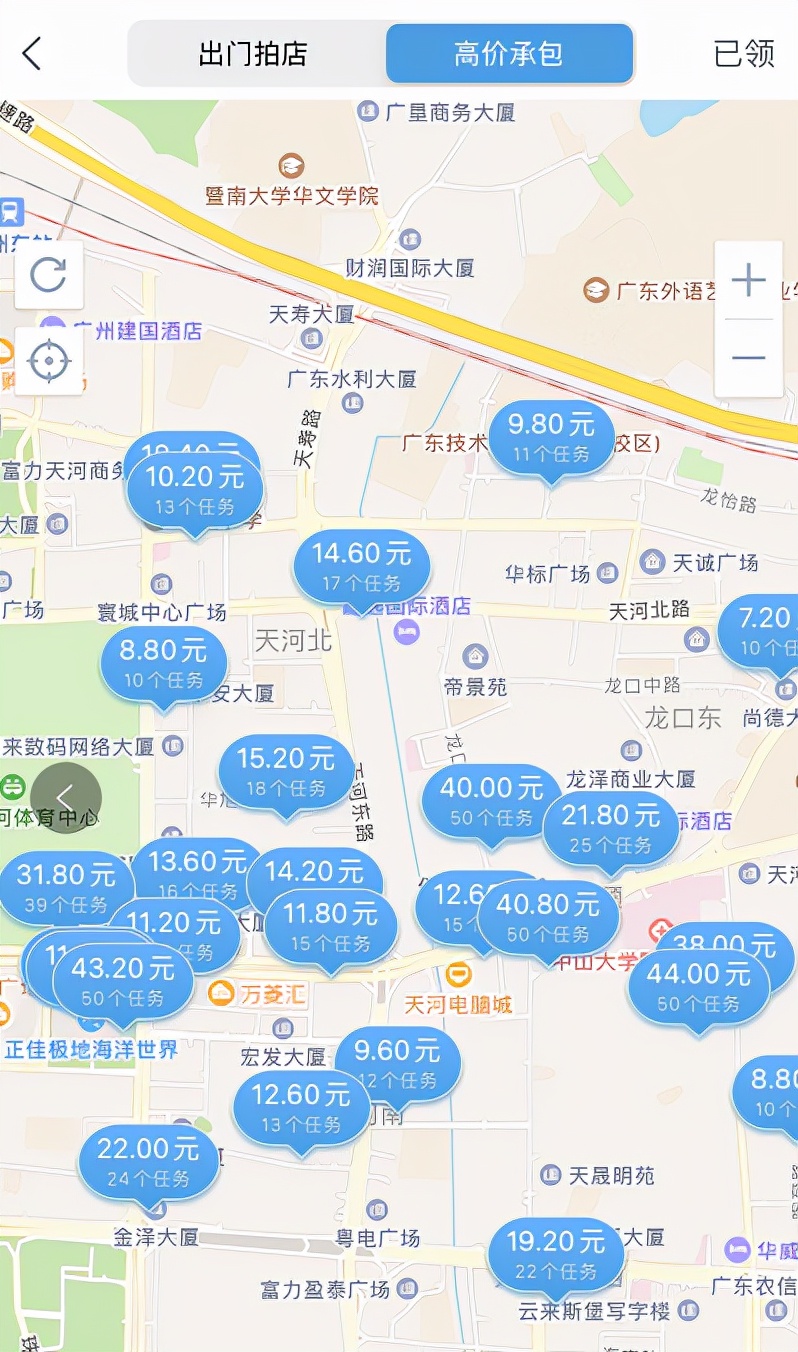The height and width of the screenshot is (1352, 798).
Task: Zoom in with the plus icon
Action: [749, 281]
